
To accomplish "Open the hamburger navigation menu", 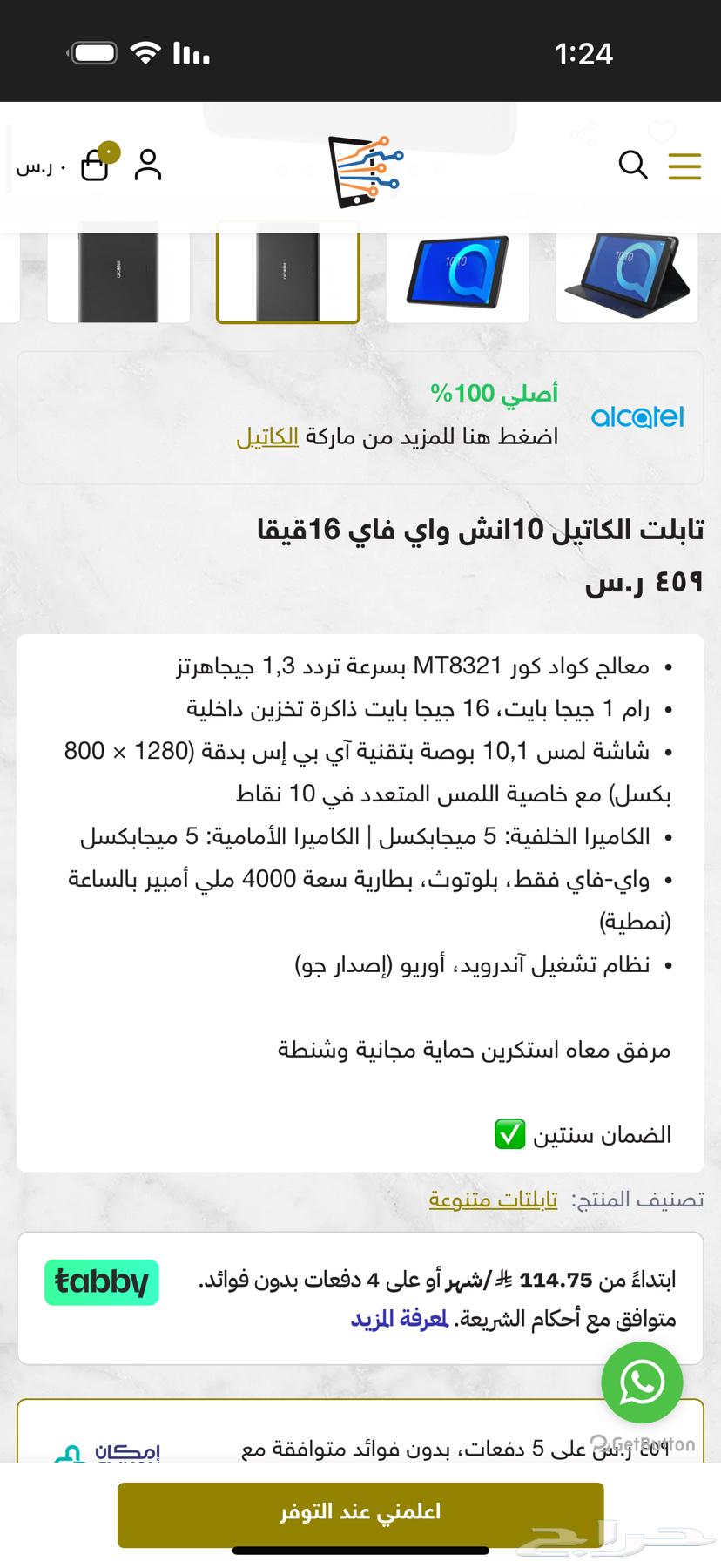I will pyautogui.click(x=685, y=166).
